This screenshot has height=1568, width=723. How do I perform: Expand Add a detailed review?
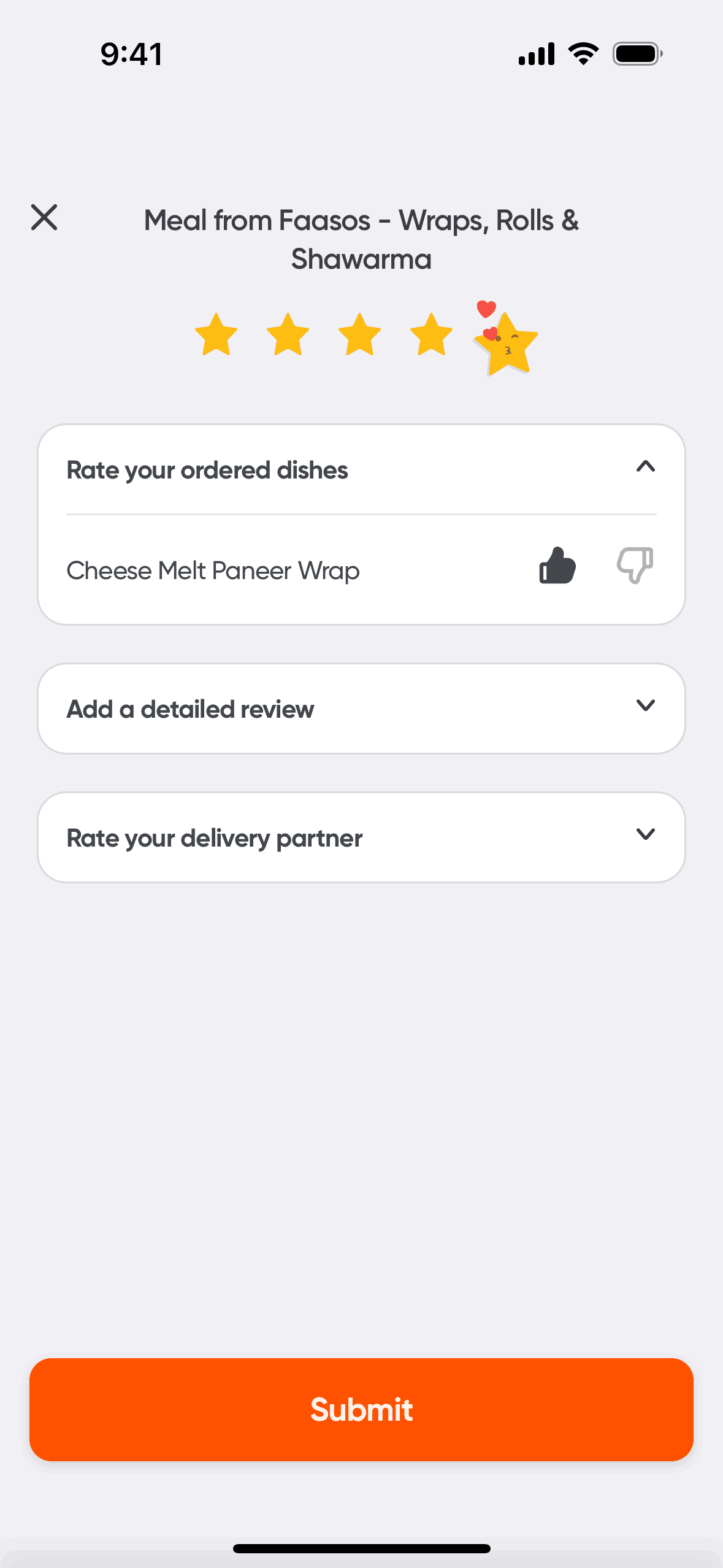tap(645, 707)
